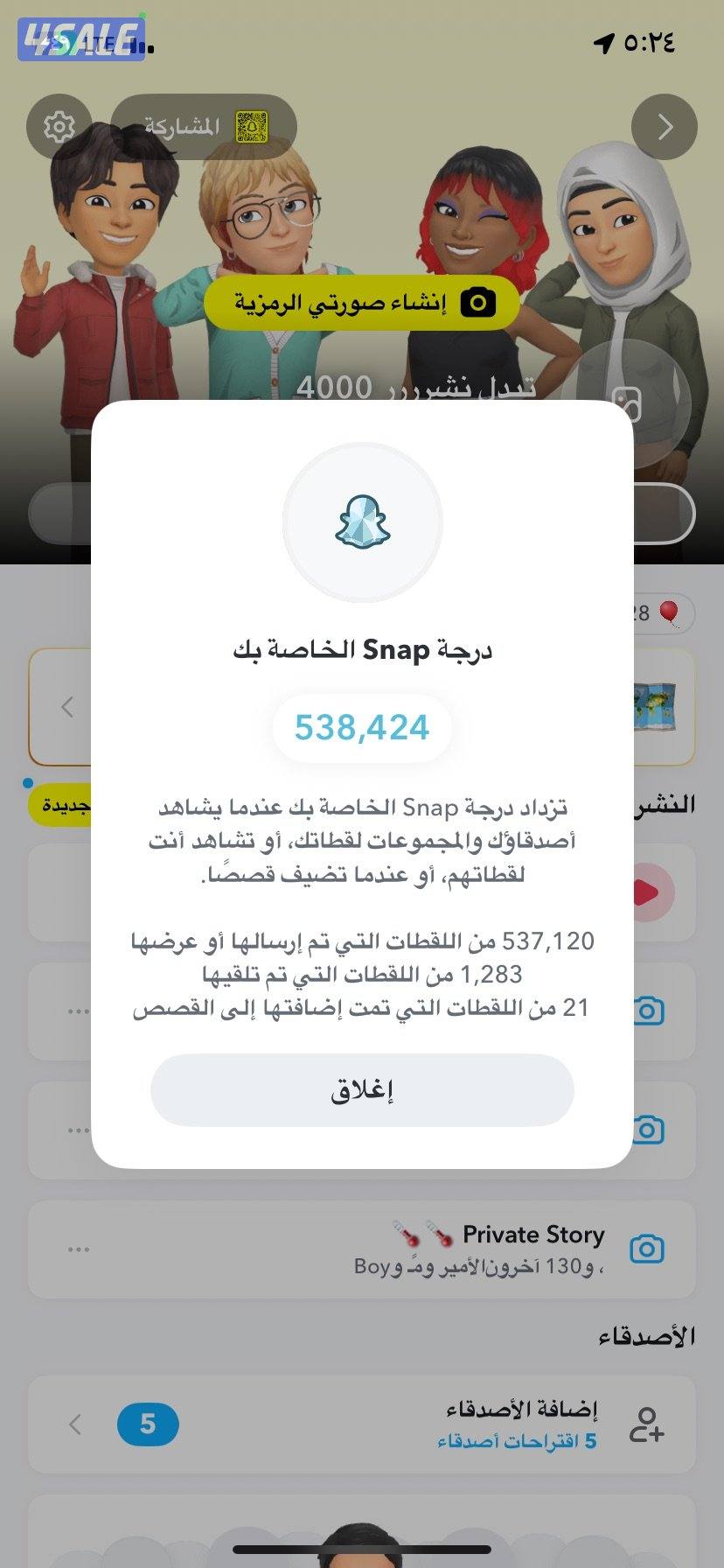This screenshot has height=1568, width=724.
Task: Open the QR code in المشاركة button
Action: click(x=252, y=125)
